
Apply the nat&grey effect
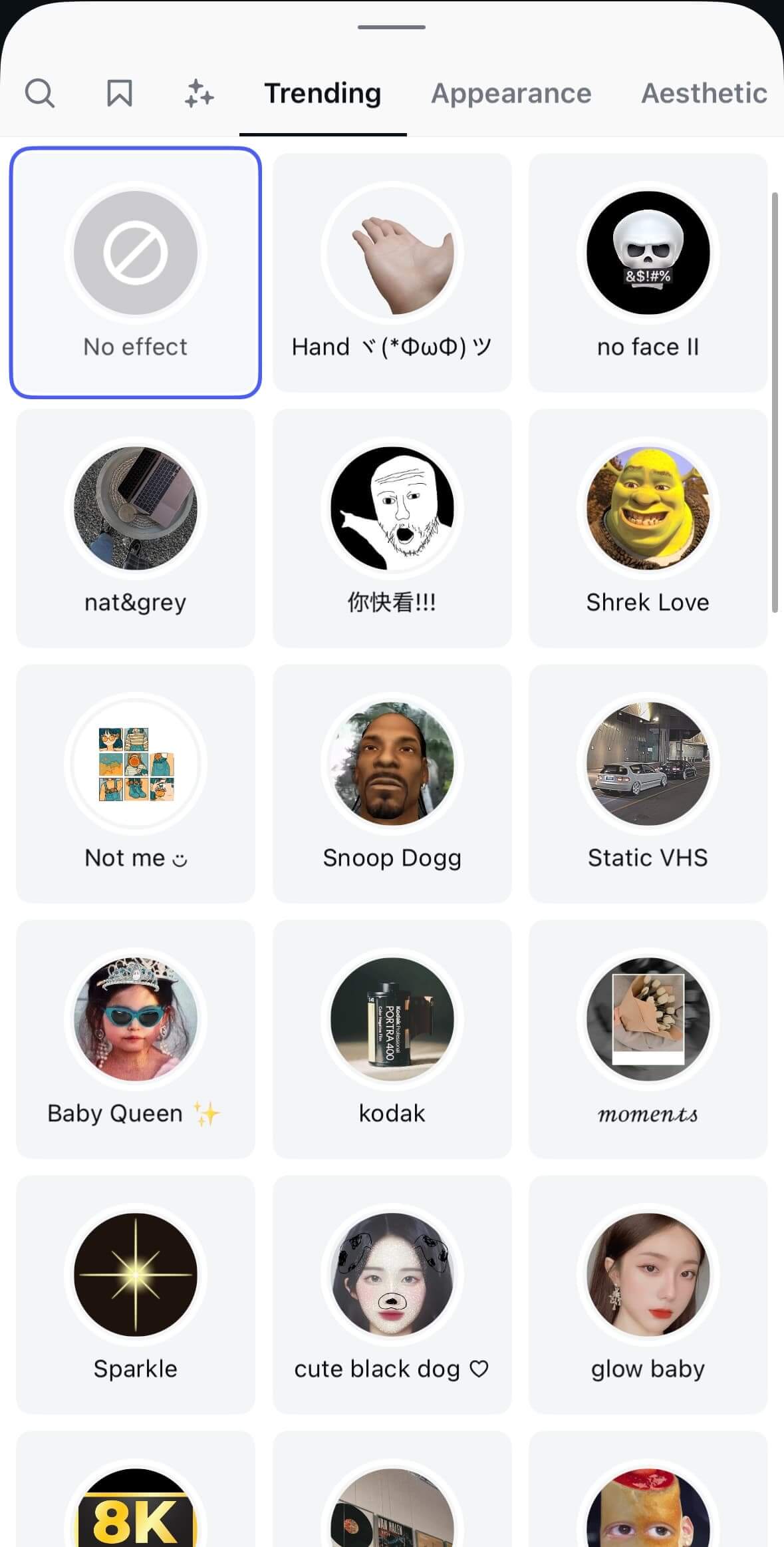[x=136, y=528]
